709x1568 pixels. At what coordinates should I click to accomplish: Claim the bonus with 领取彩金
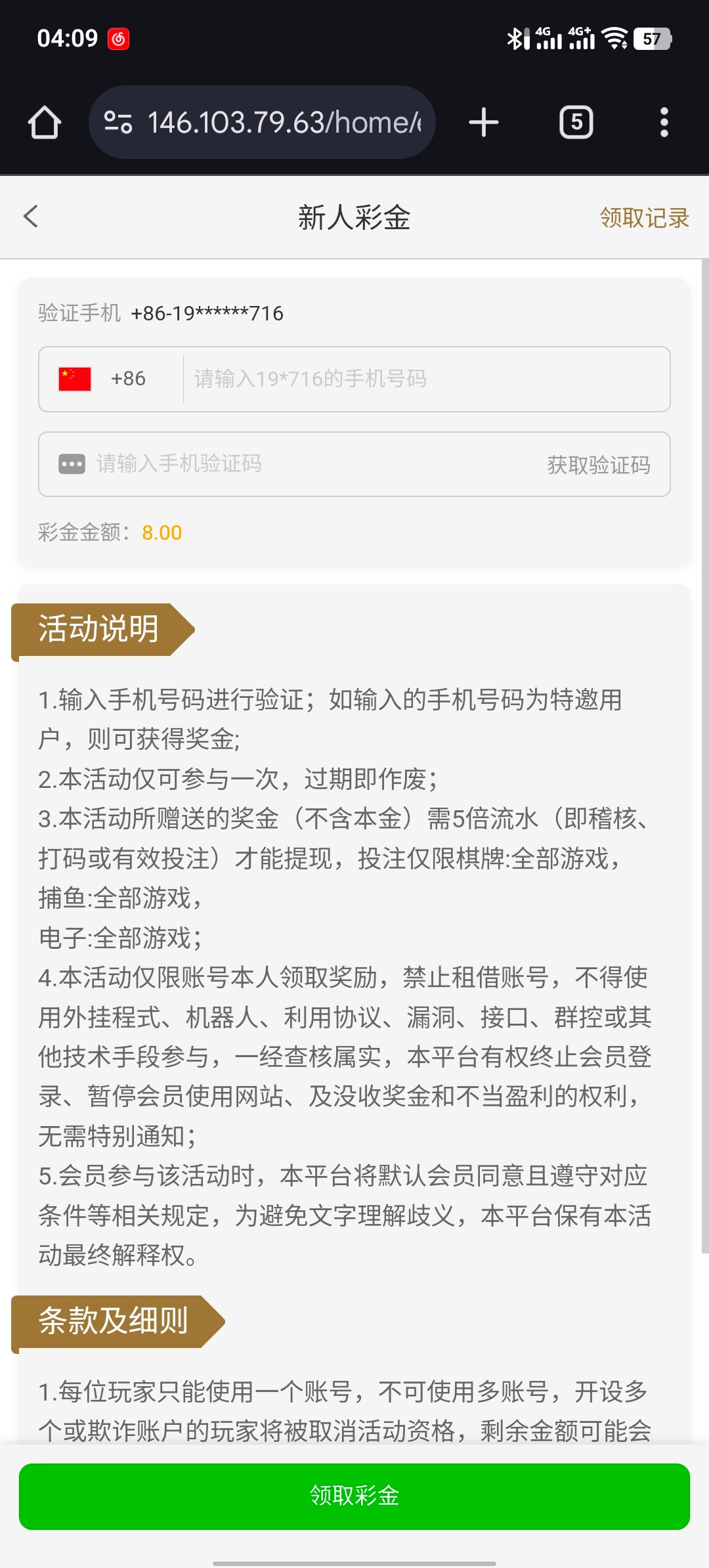coord(354,1496)
